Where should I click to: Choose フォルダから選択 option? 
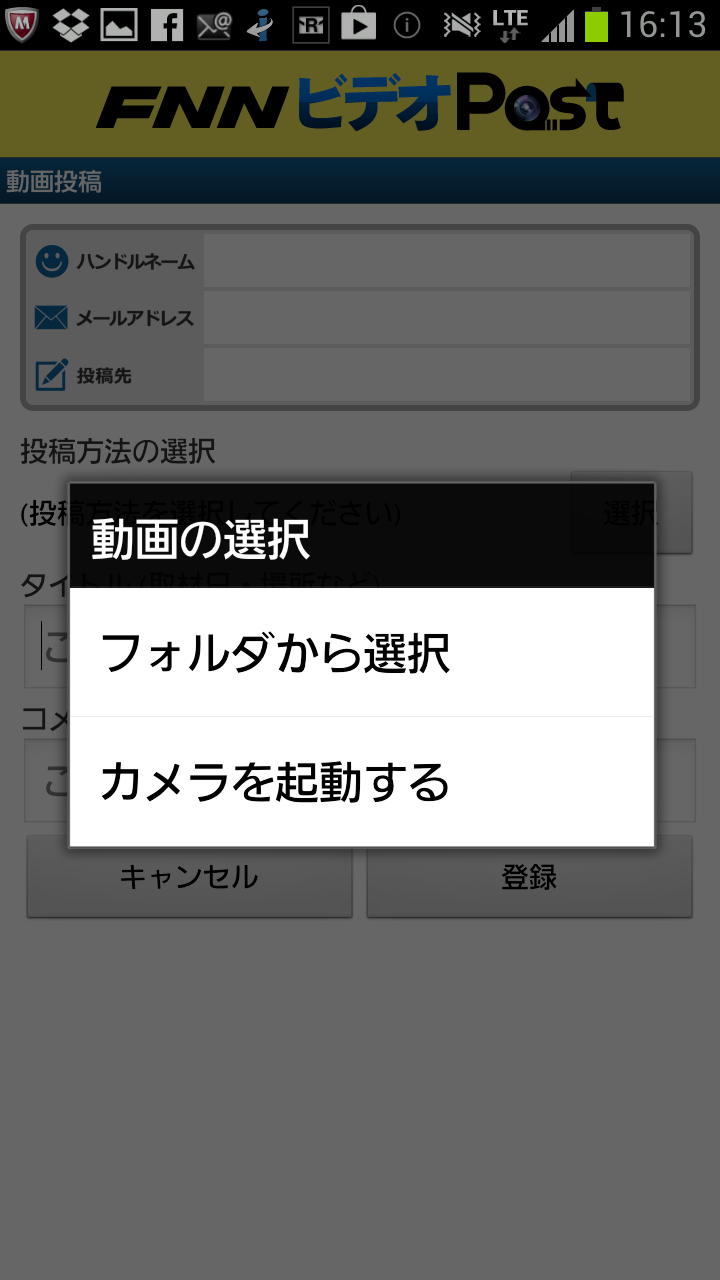click(361, 653)
